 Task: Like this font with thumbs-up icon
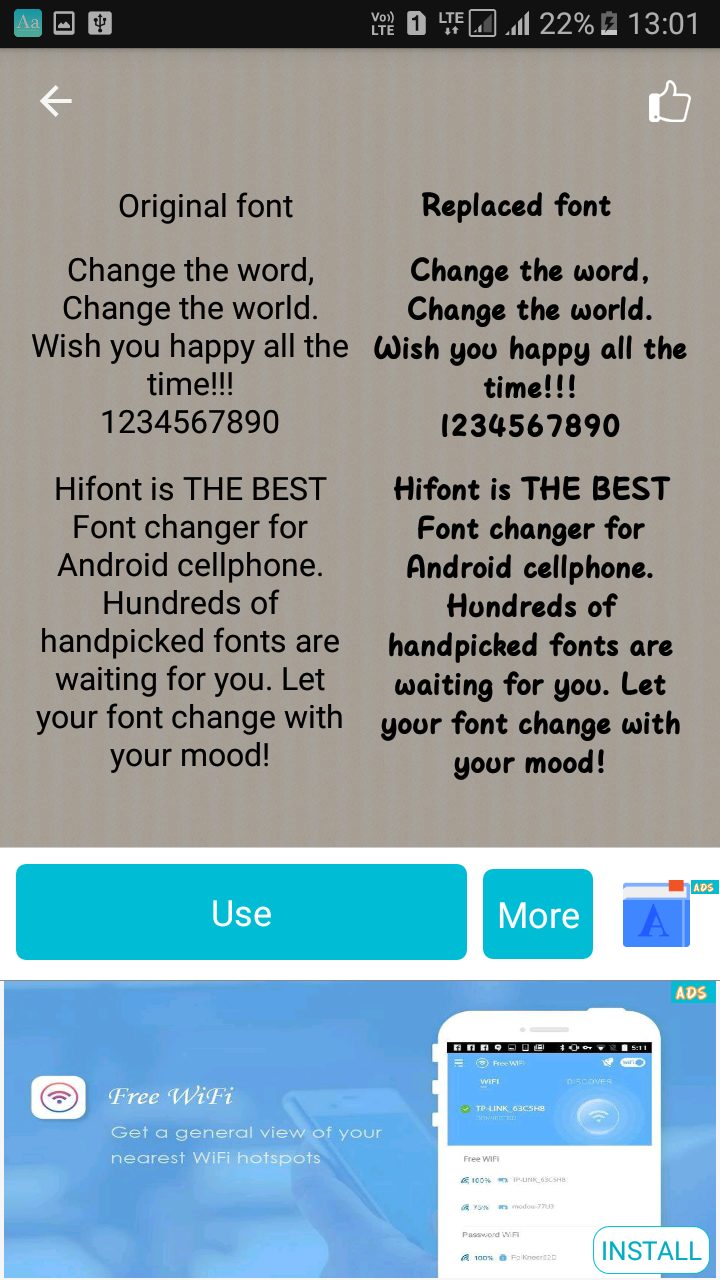pyautogui.click(x=669, y=101)
